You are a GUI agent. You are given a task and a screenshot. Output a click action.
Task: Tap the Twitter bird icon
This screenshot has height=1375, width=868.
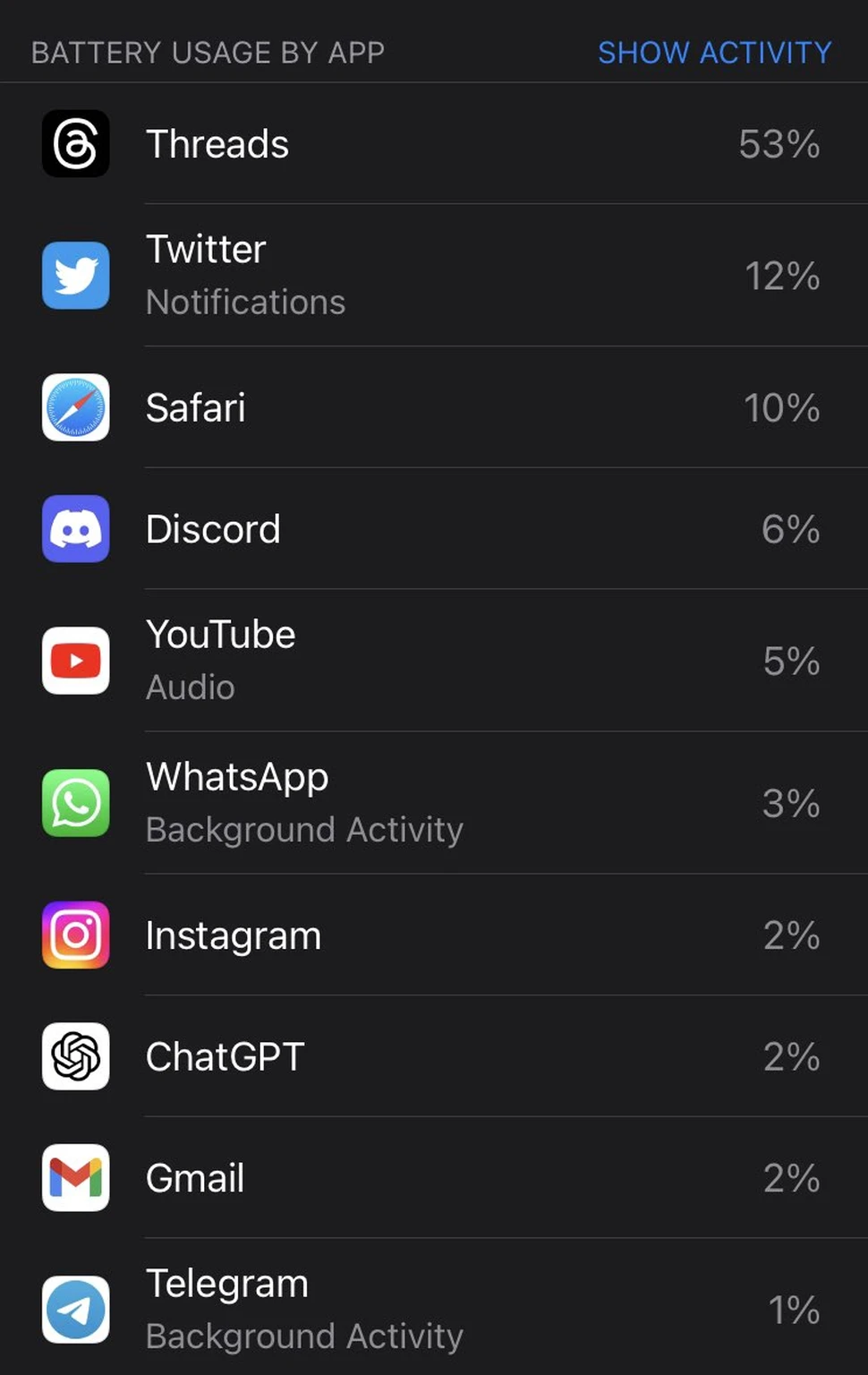[75, 276]
